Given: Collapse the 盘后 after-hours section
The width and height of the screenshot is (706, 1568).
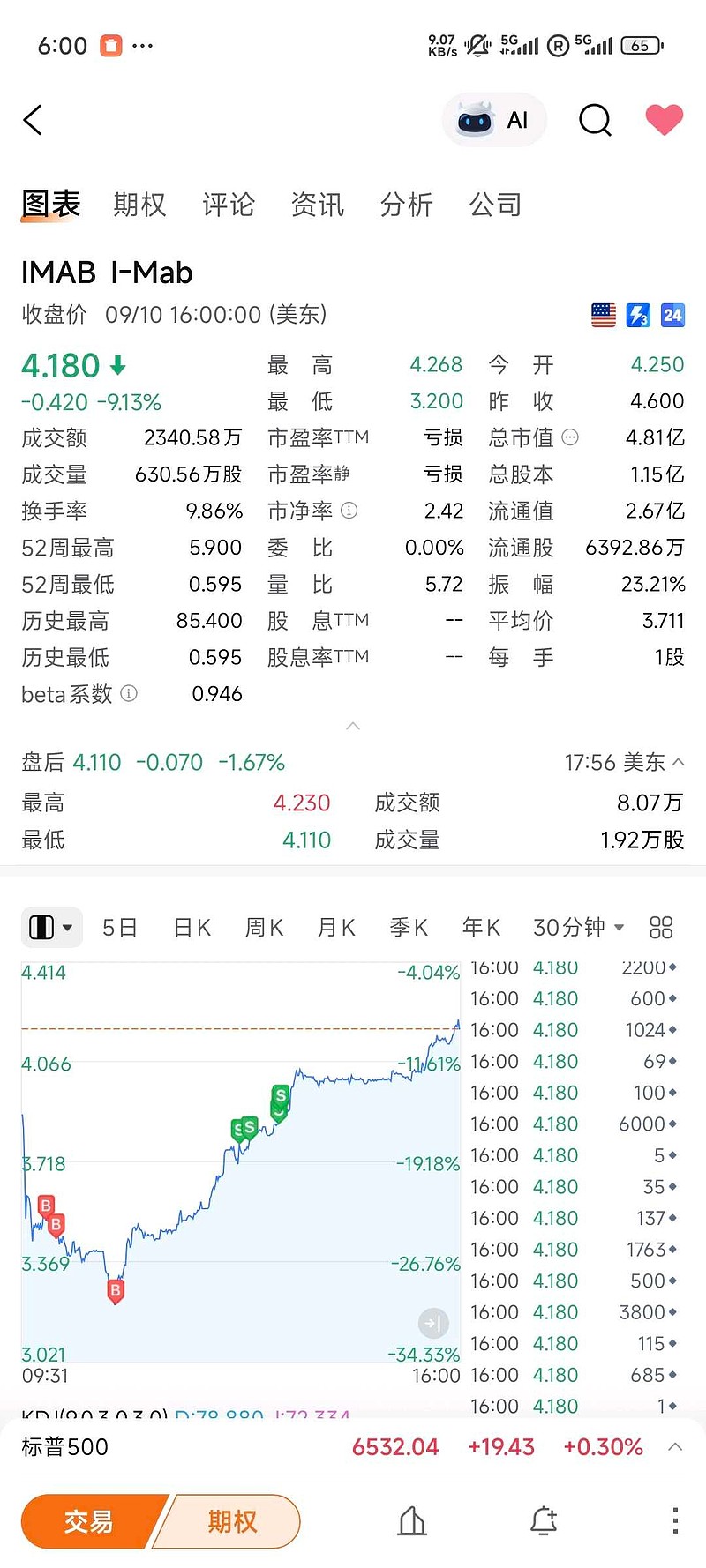Looking at the screenshot, I should coord(678,762).
